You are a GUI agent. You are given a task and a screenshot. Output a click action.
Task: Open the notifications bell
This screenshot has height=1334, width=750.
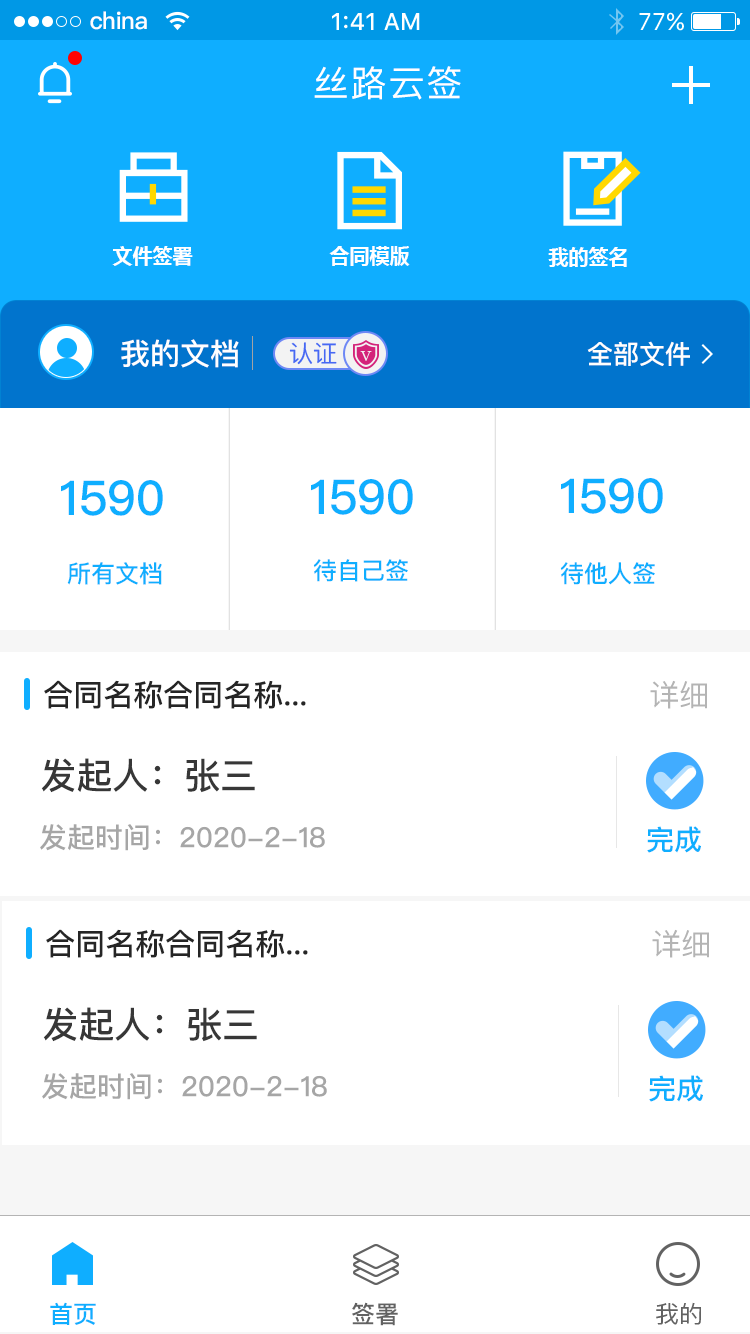(56, 81)
